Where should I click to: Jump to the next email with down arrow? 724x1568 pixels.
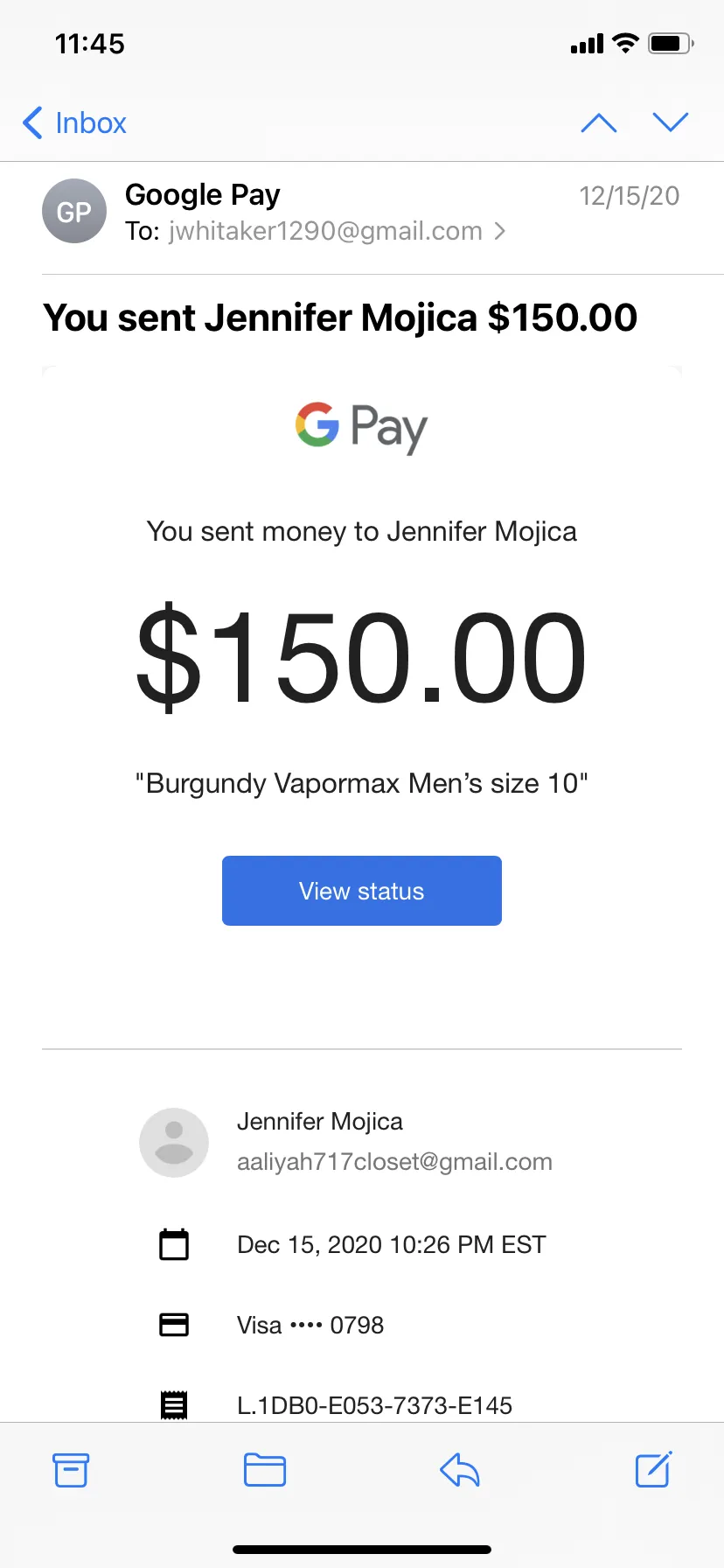[671, 122]
